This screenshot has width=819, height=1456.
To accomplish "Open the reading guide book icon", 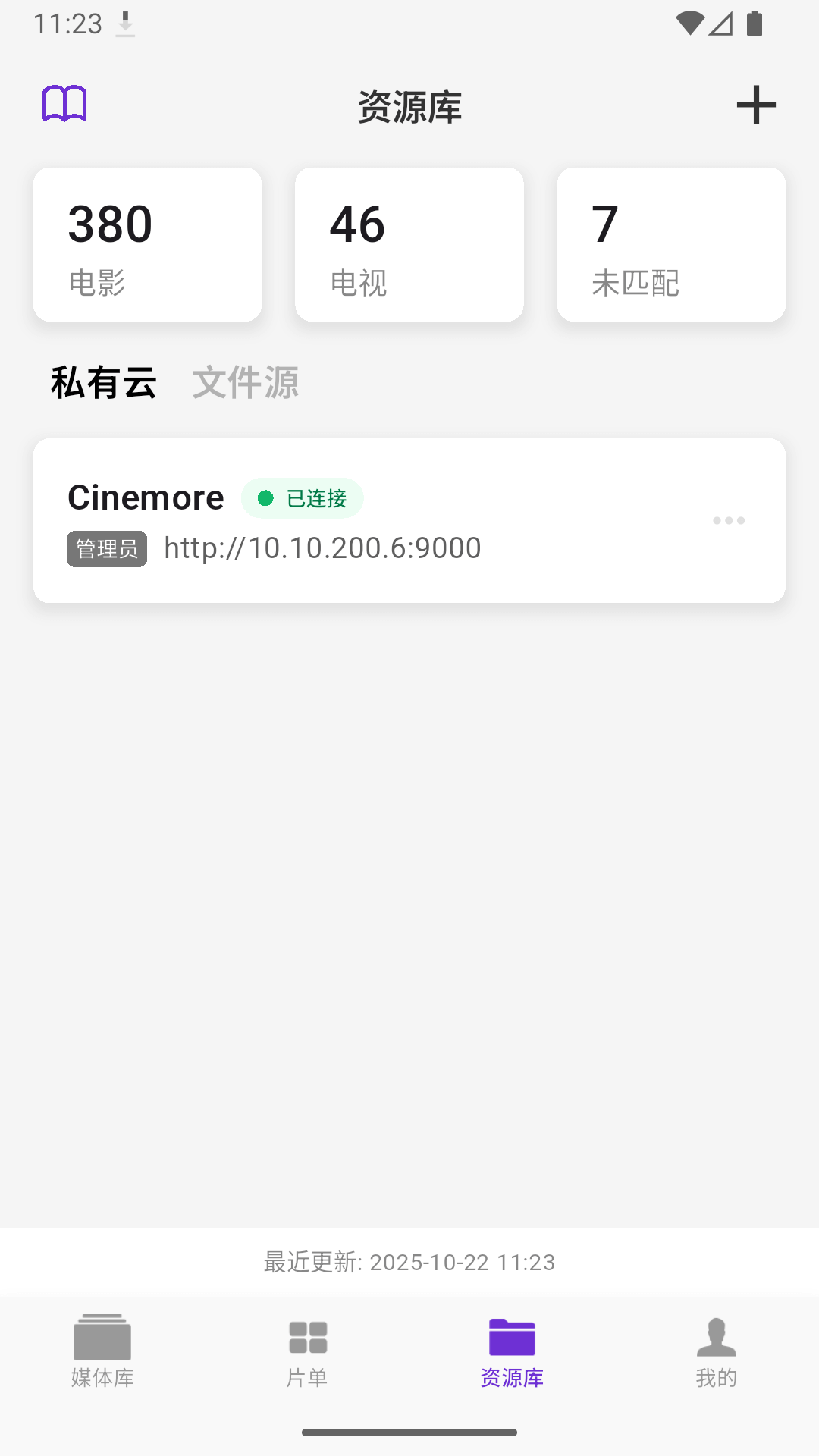I will click(x=64, y=105).
